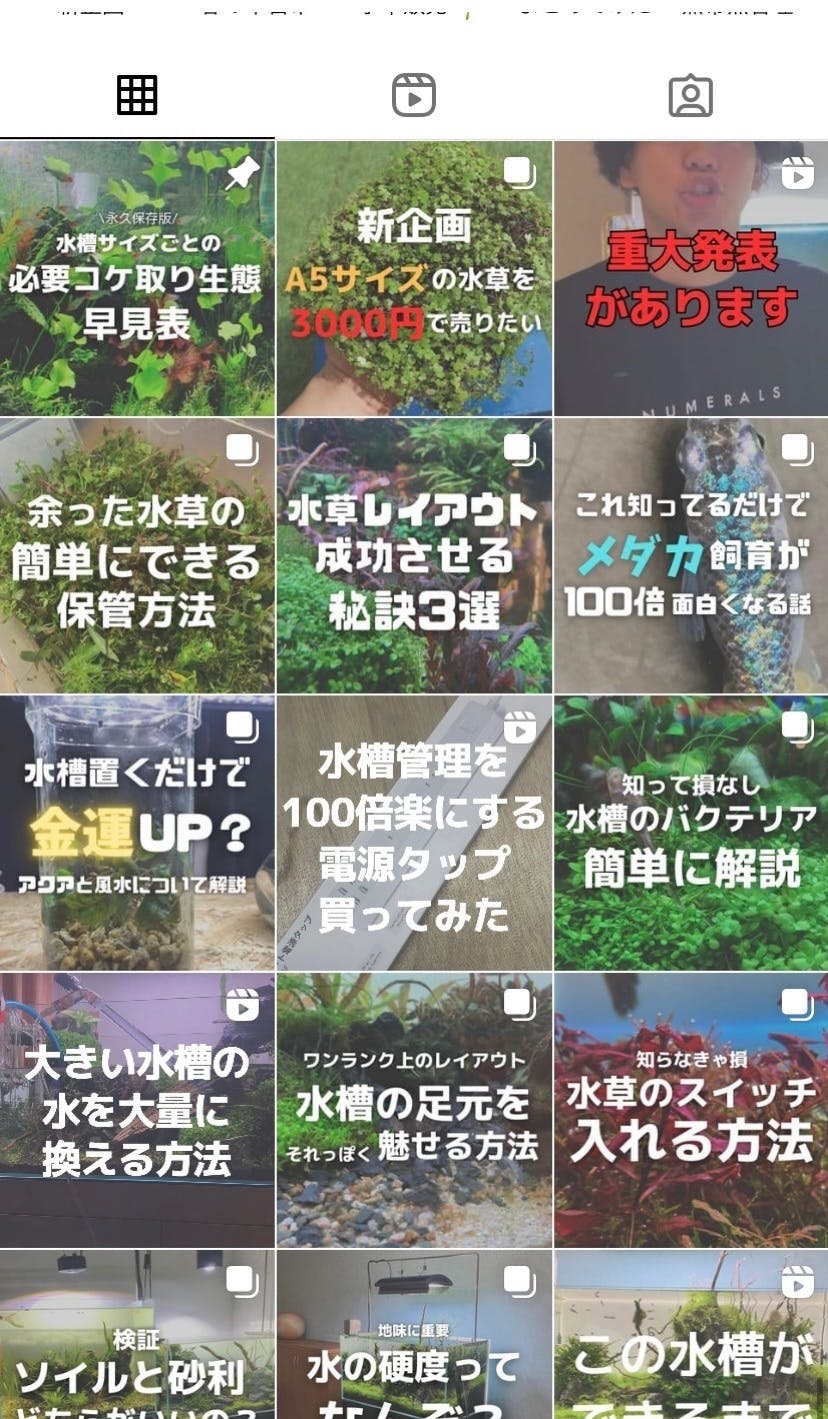The height and width of the screenshot is (1419, 828).
Task: View the メダカ飼育が100倍面白くなる話 post
Action: pos(691,555)
